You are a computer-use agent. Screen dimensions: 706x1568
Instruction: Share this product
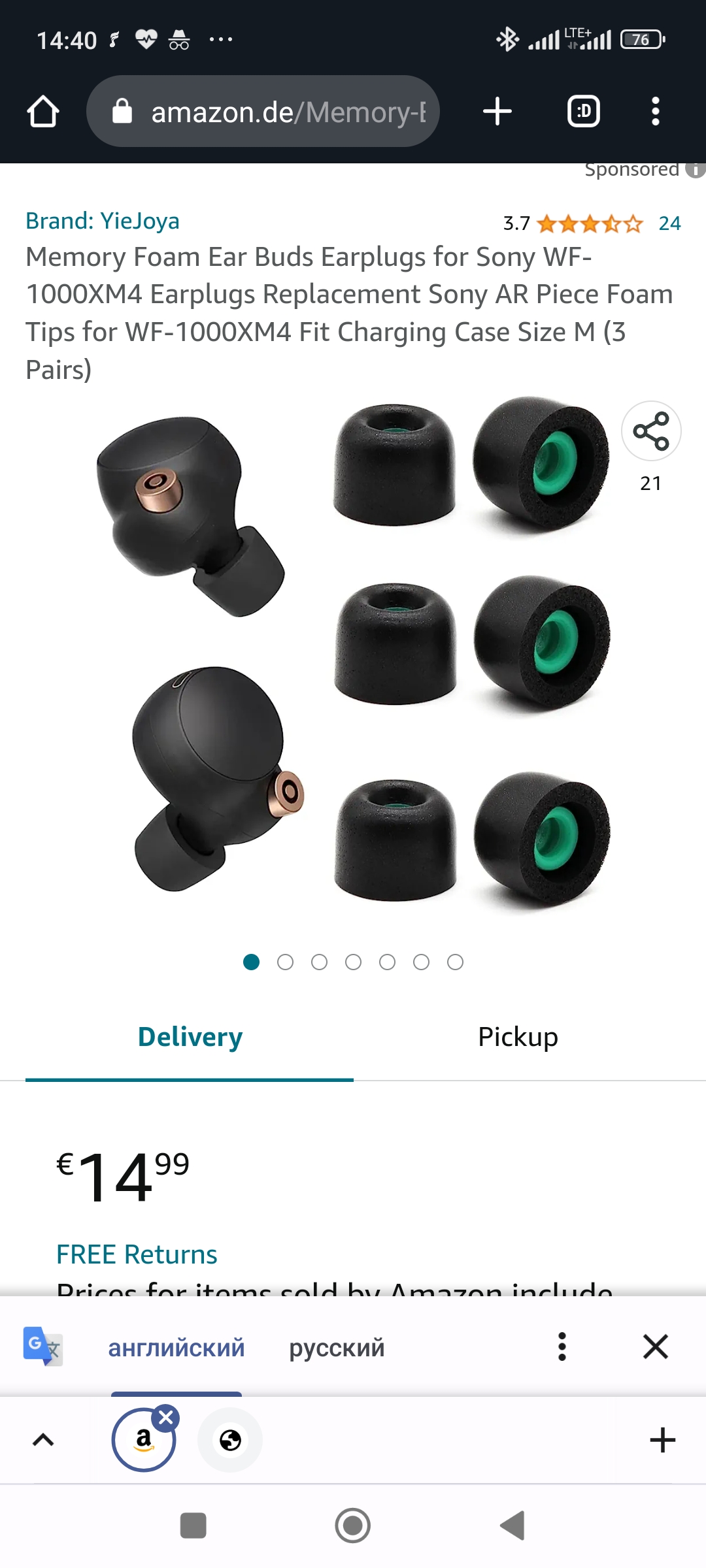[x=651, y=431]
